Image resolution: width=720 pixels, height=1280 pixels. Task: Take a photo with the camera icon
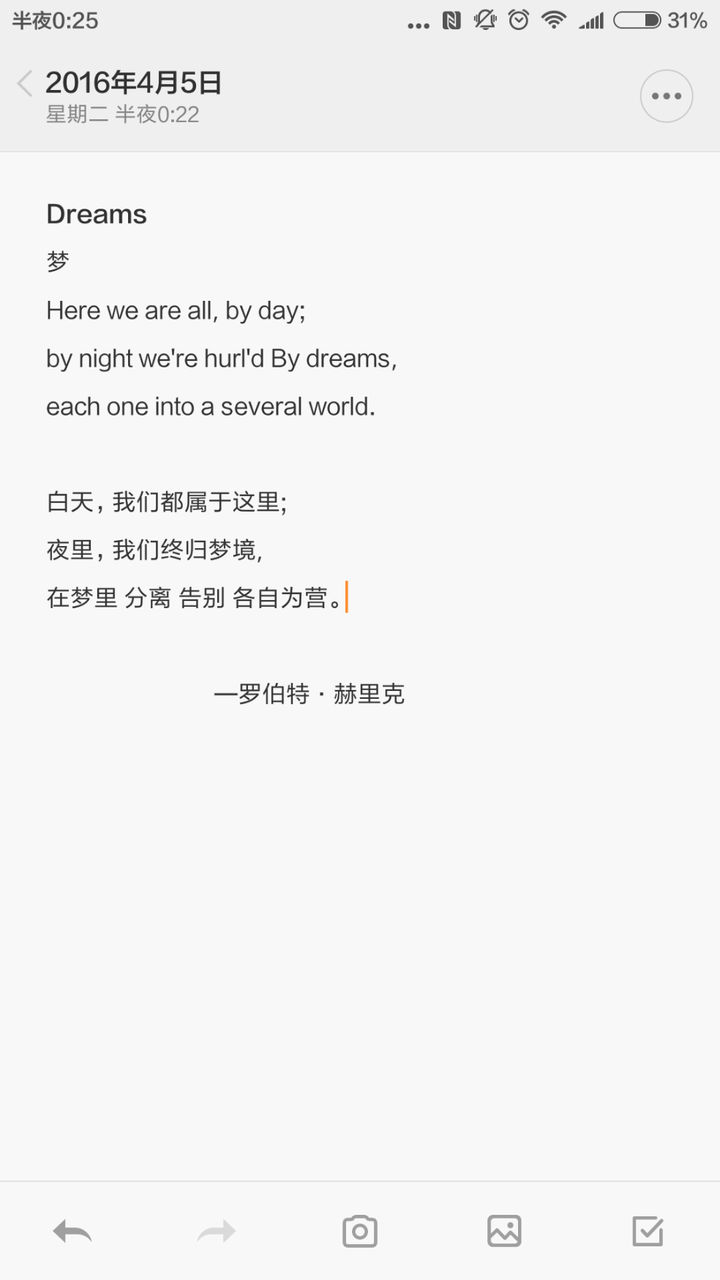tap(360, 1231)
